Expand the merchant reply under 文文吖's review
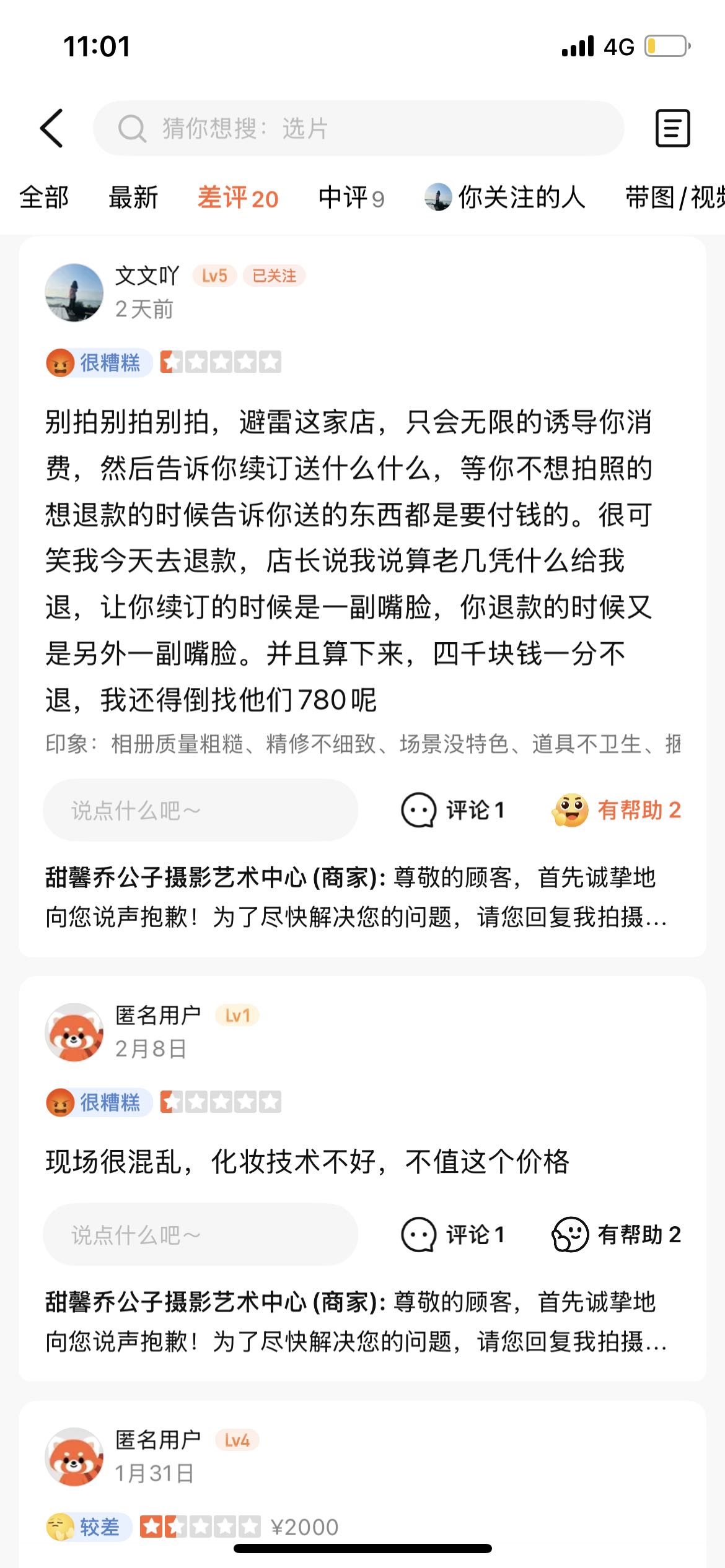Viewport: 725px width, 1568px height. click(x=356, y=897)
